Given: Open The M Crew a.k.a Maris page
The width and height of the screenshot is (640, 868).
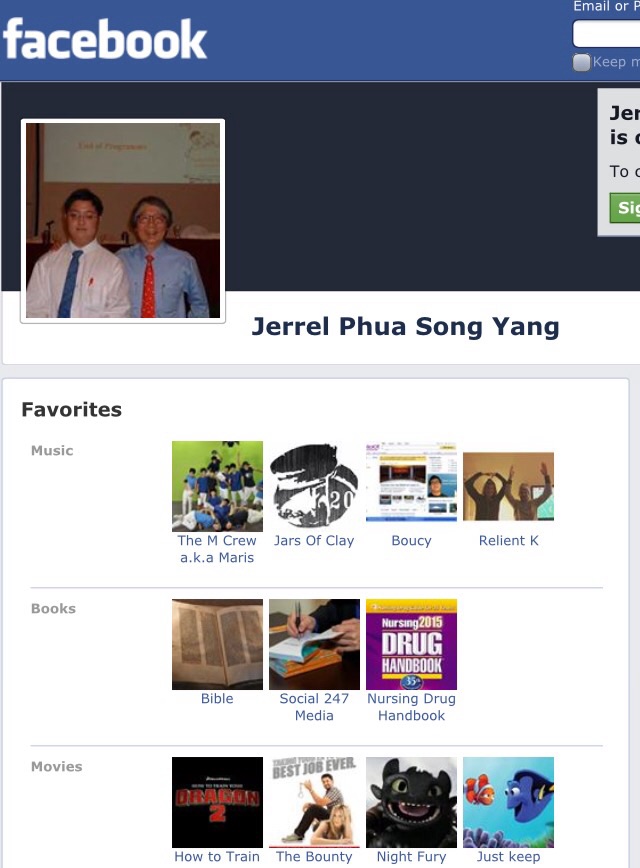Looking at the screenshot, I should 217,486.
